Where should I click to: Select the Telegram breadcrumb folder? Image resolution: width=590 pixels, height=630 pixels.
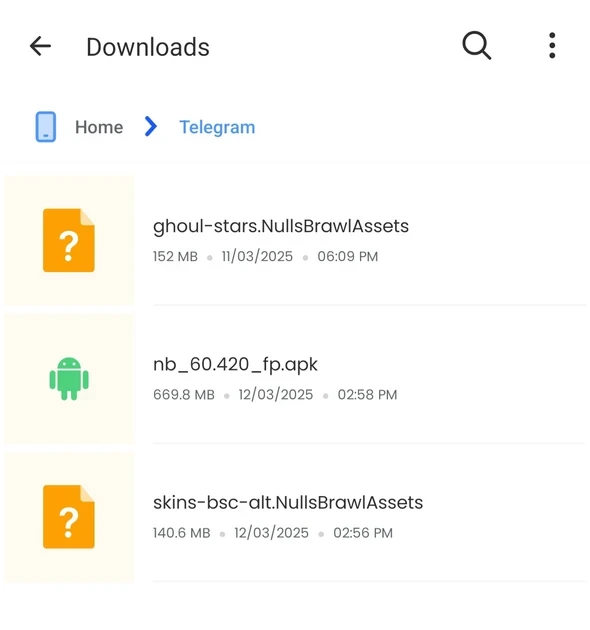[217, 127]
